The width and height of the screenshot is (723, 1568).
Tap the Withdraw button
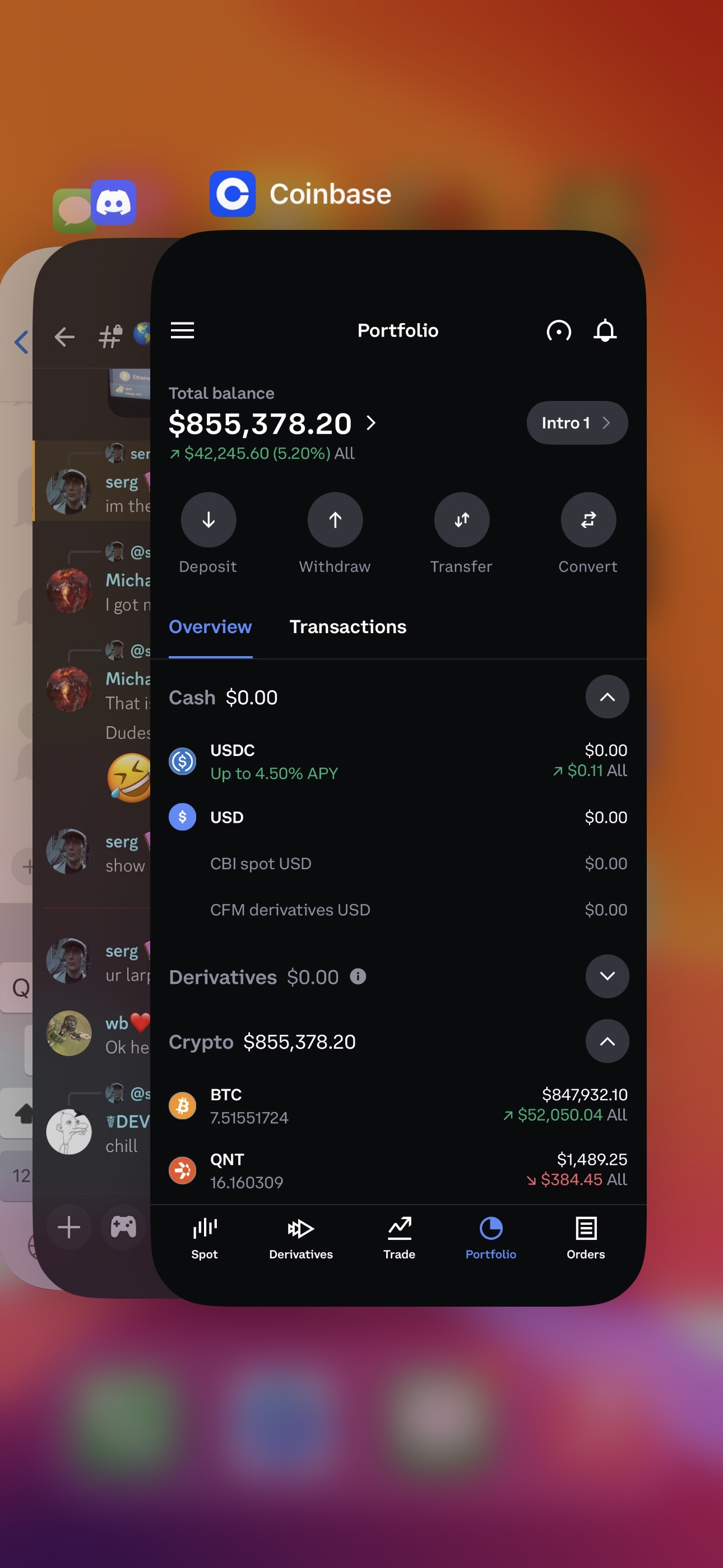click(335, 520)
